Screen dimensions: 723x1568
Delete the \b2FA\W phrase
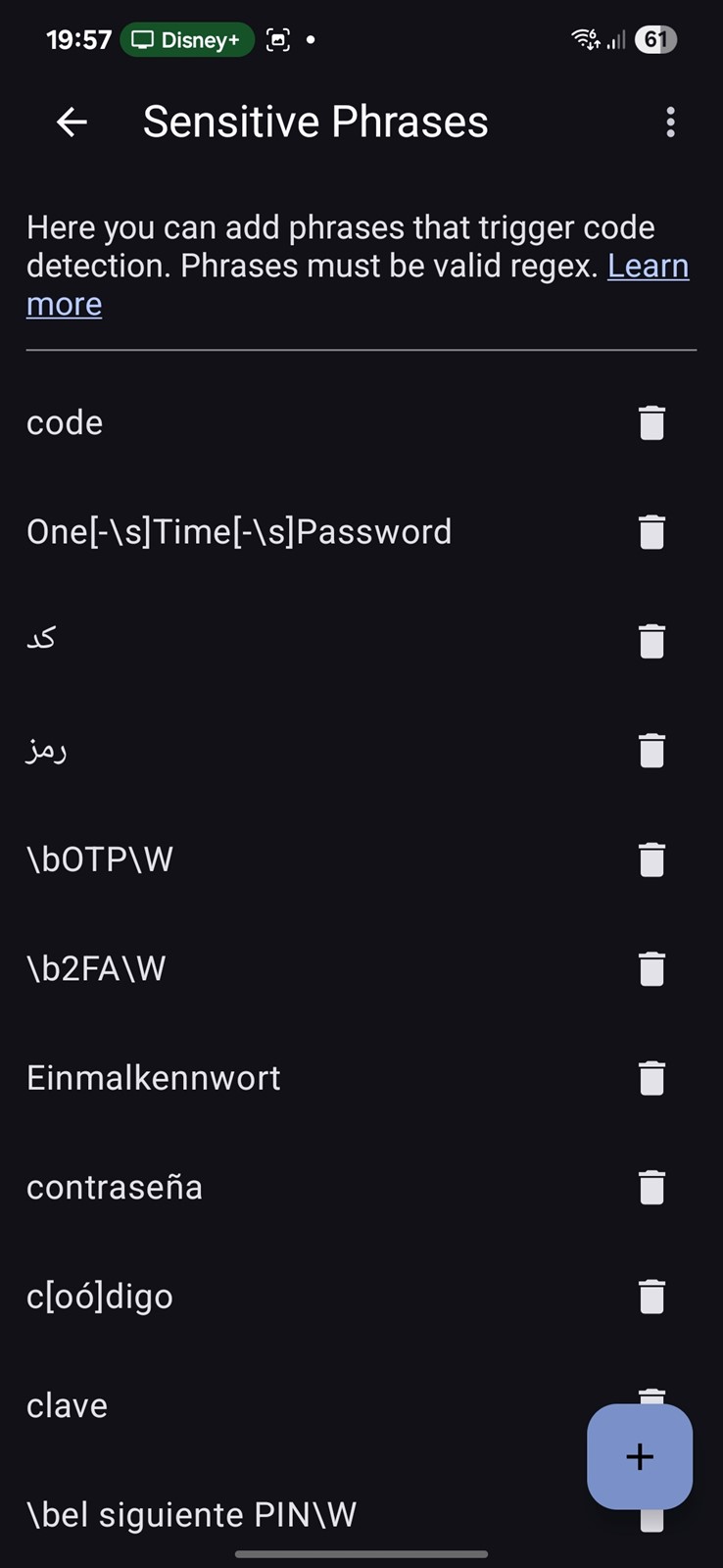[x=651, y=968]
